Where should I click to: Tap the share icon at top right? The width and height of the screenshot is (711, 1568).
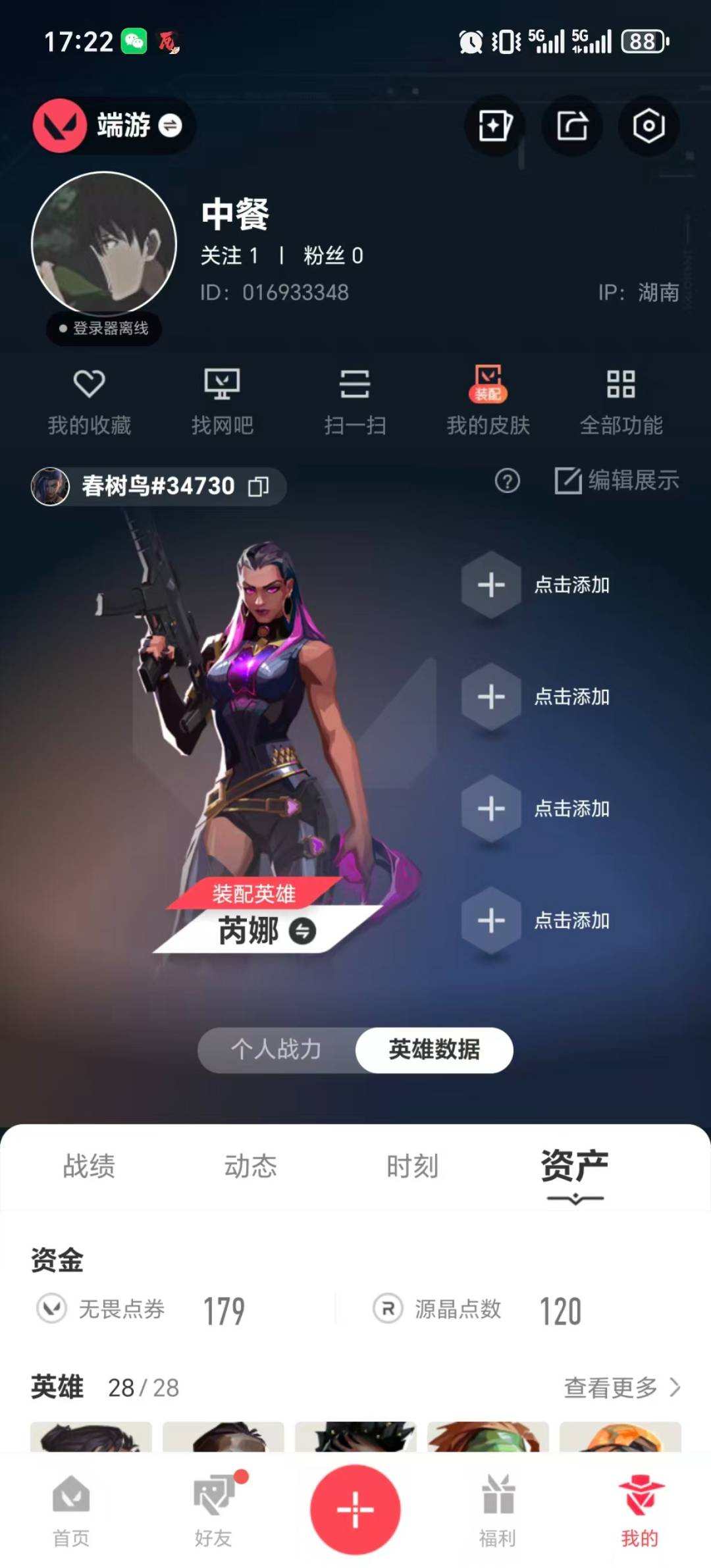(x=572, y=126)
